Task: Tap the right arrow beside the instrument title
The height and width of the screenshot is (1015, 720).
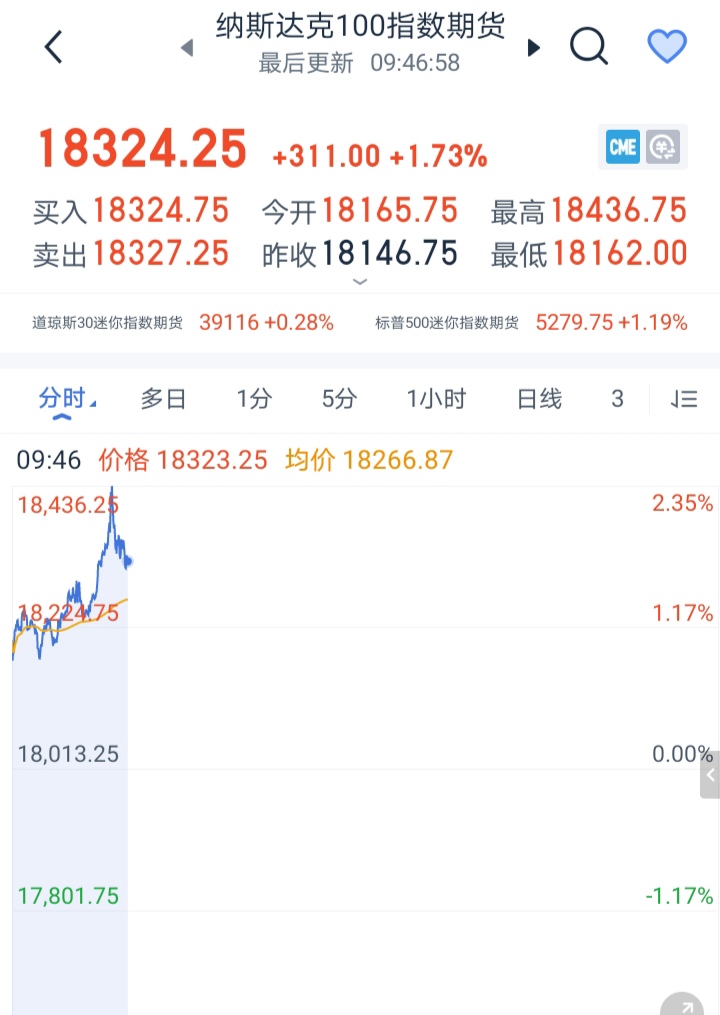Action: point(535,47)
